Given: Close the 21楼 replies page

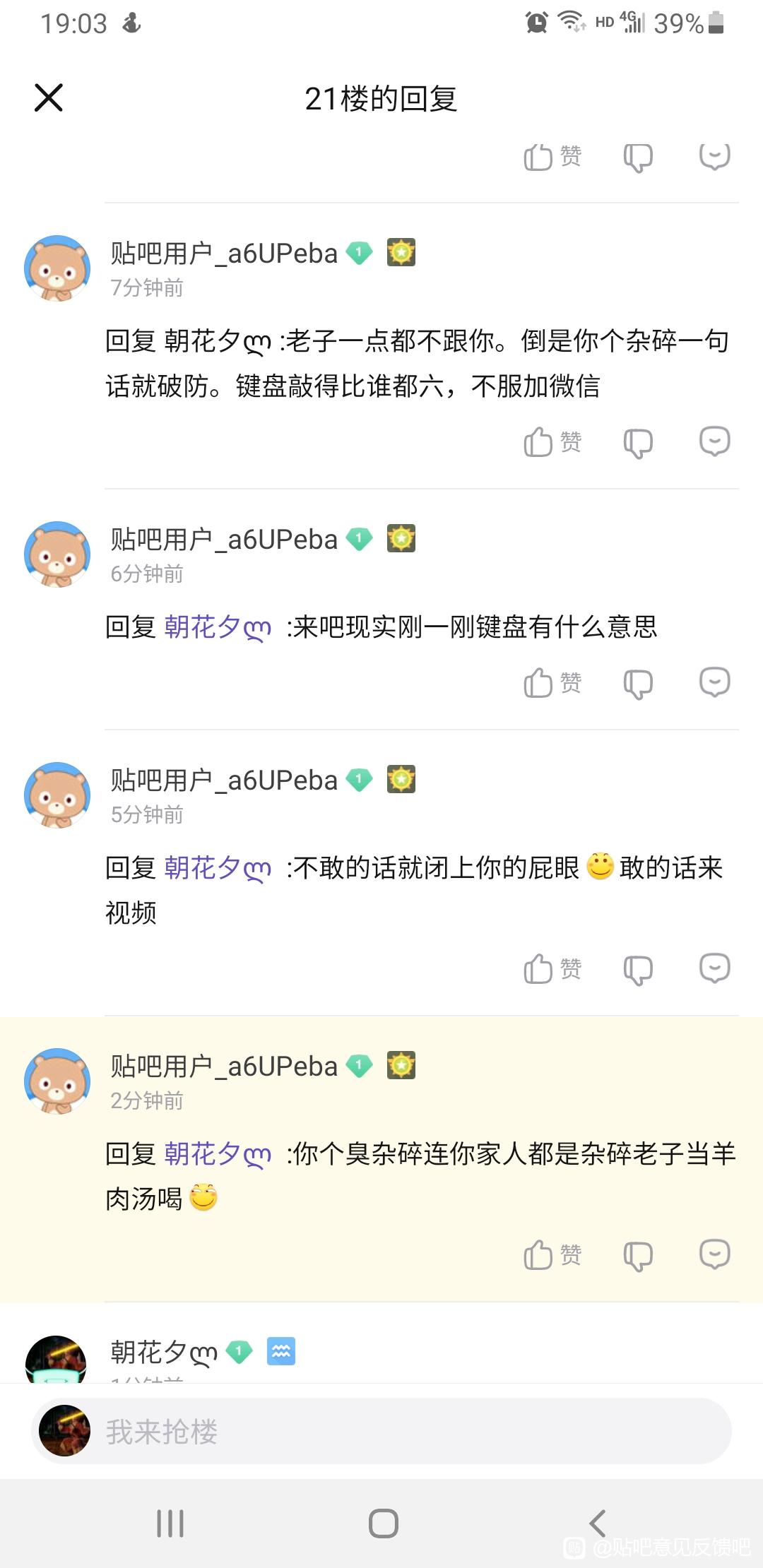Looking at the screenshot, I should point(49,97).
